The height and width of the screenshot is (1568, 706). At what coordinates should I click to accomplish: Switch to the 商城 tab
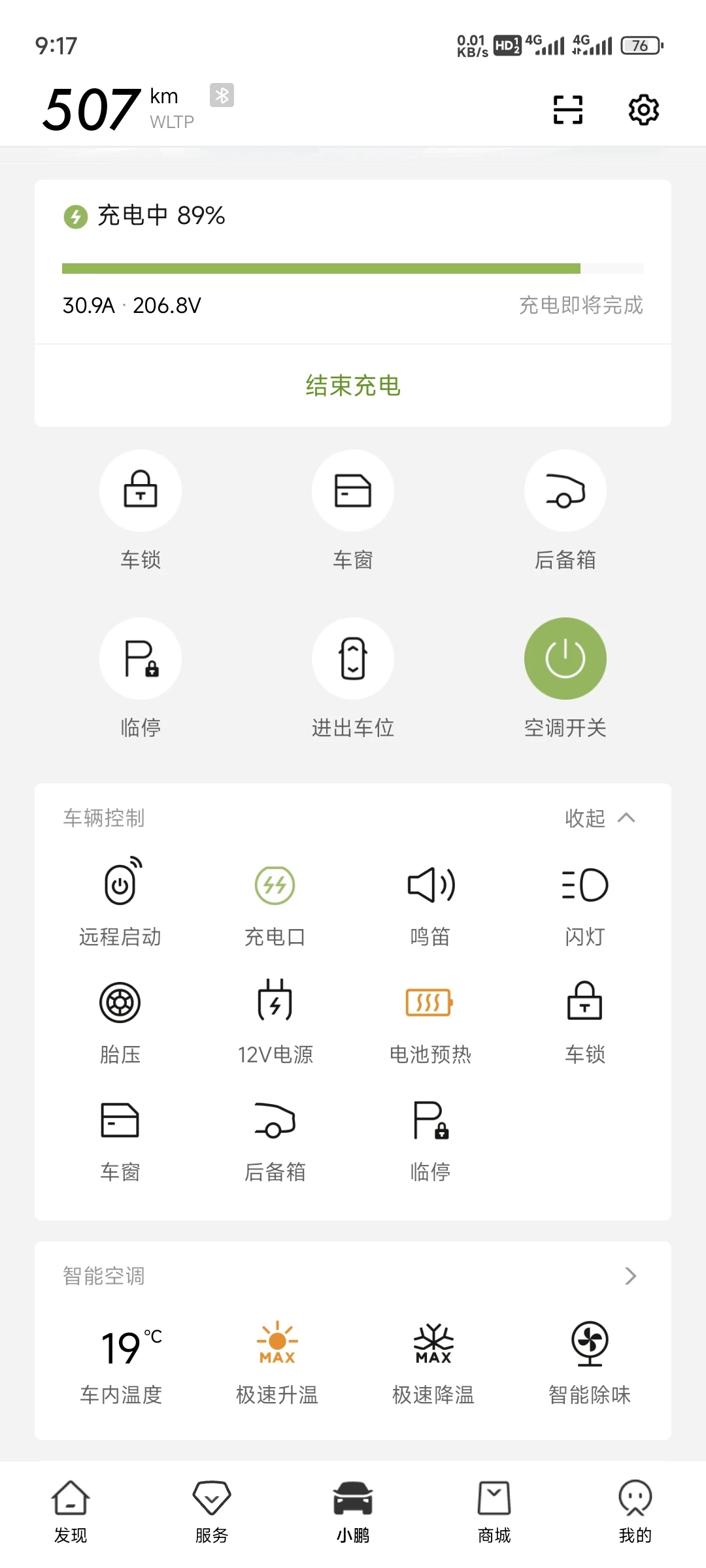click(x=494, y=1511)
